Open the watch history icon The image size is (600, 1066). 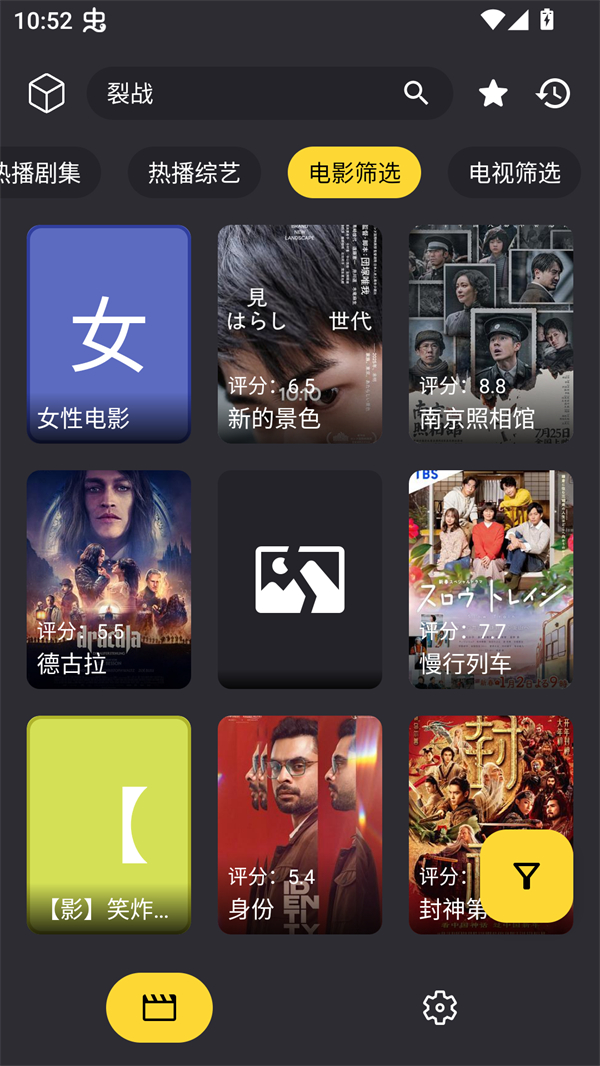pos(553,93)
